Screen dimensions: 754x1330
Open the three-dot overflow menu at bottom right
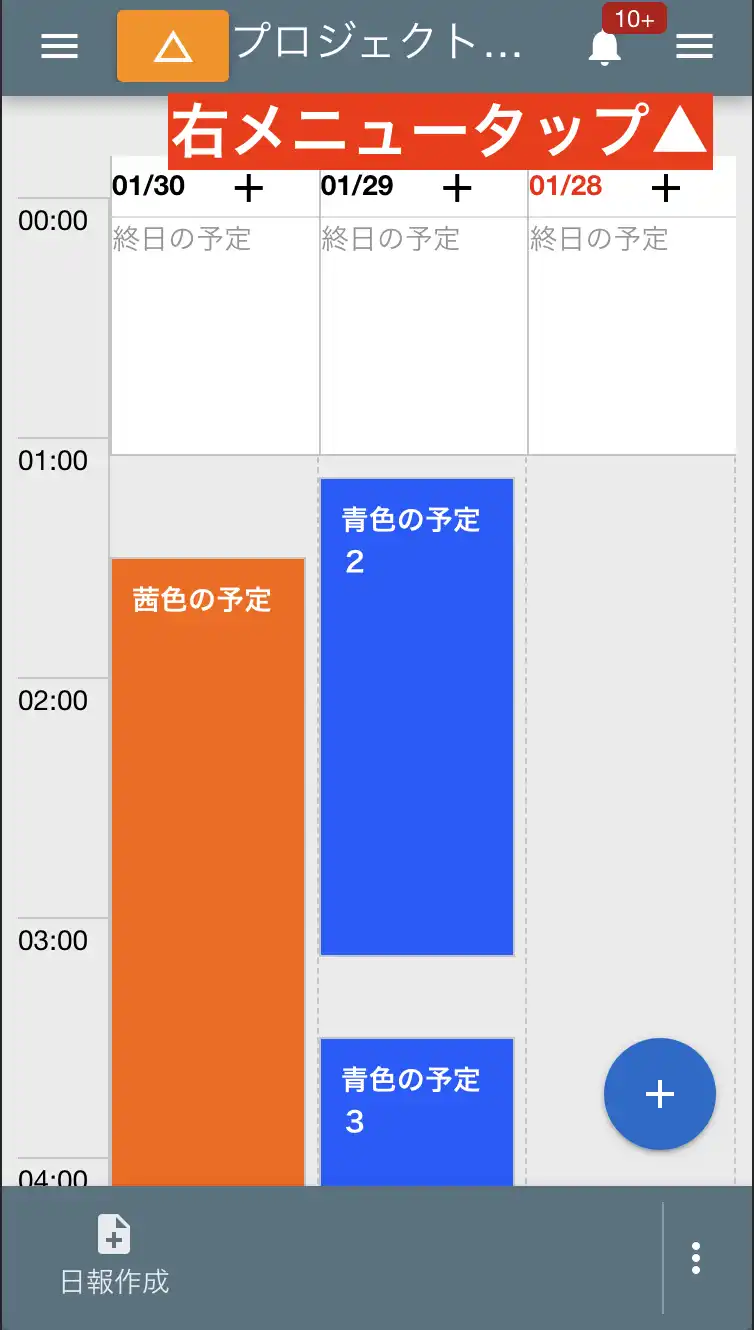pyautogui.click(x=695, y=1258)
